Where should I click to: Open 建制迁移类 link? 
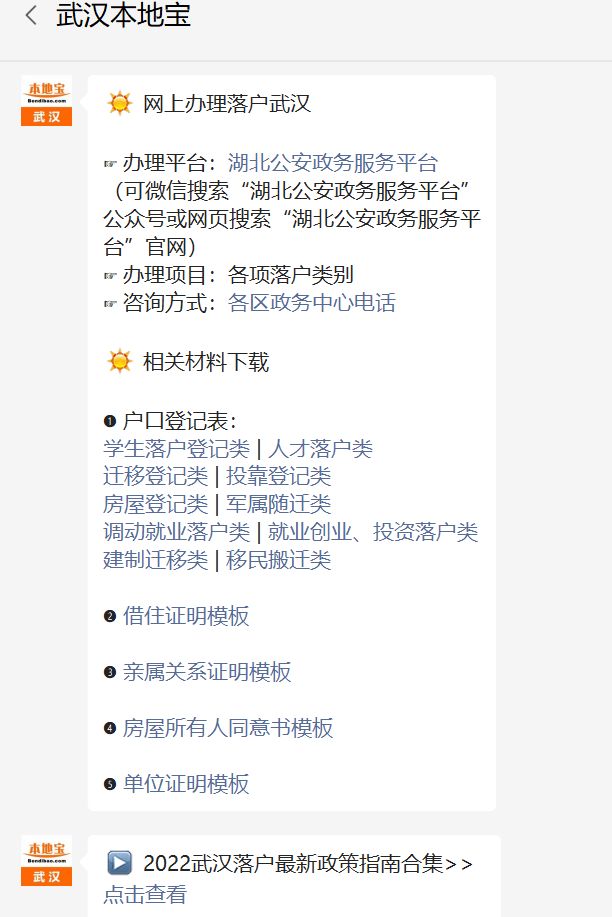point(155,560)
